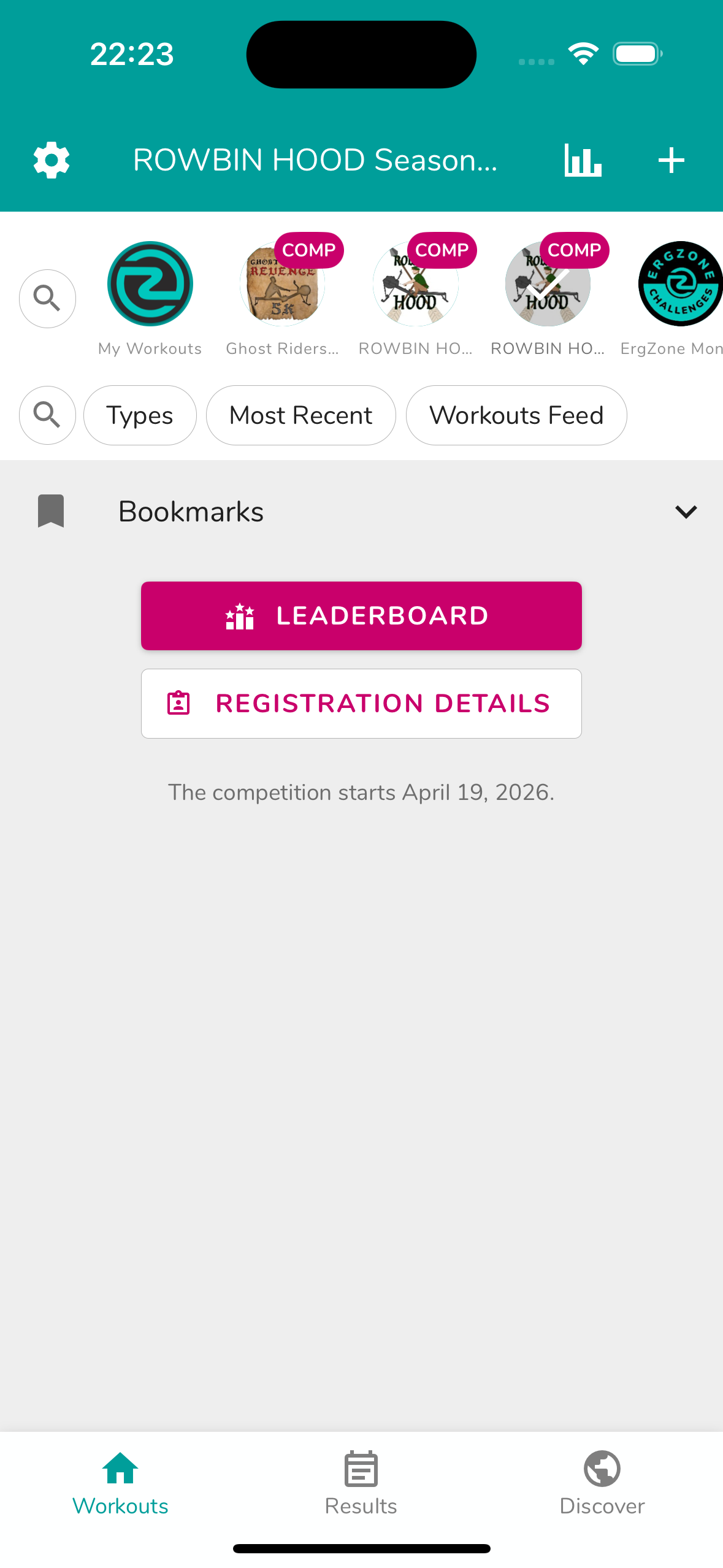
Task: Open the settings gear
Action: (52, 161)
